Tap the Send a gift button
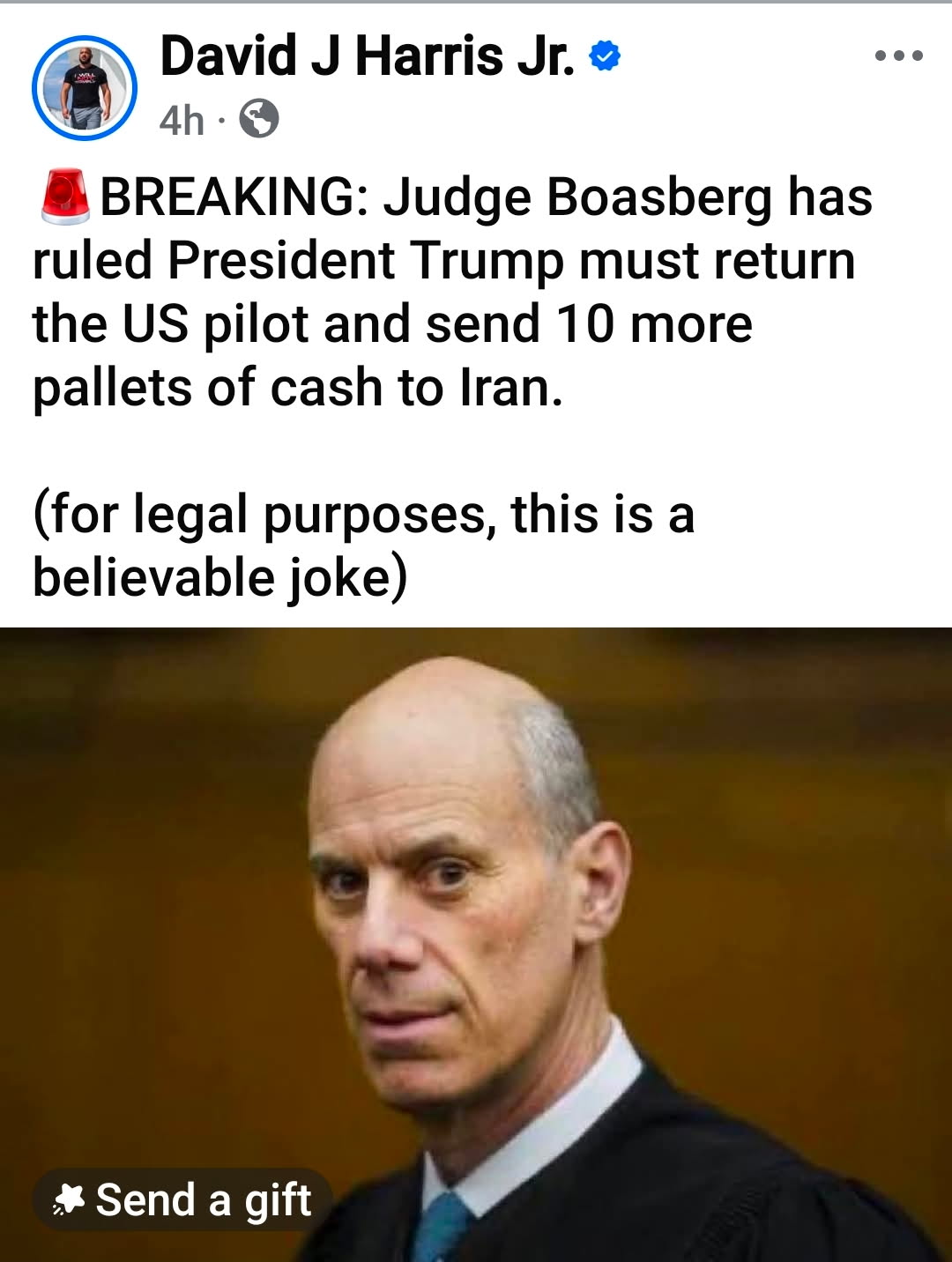Viewport: 952px width, 1262px height. (x=182, y=1200)
